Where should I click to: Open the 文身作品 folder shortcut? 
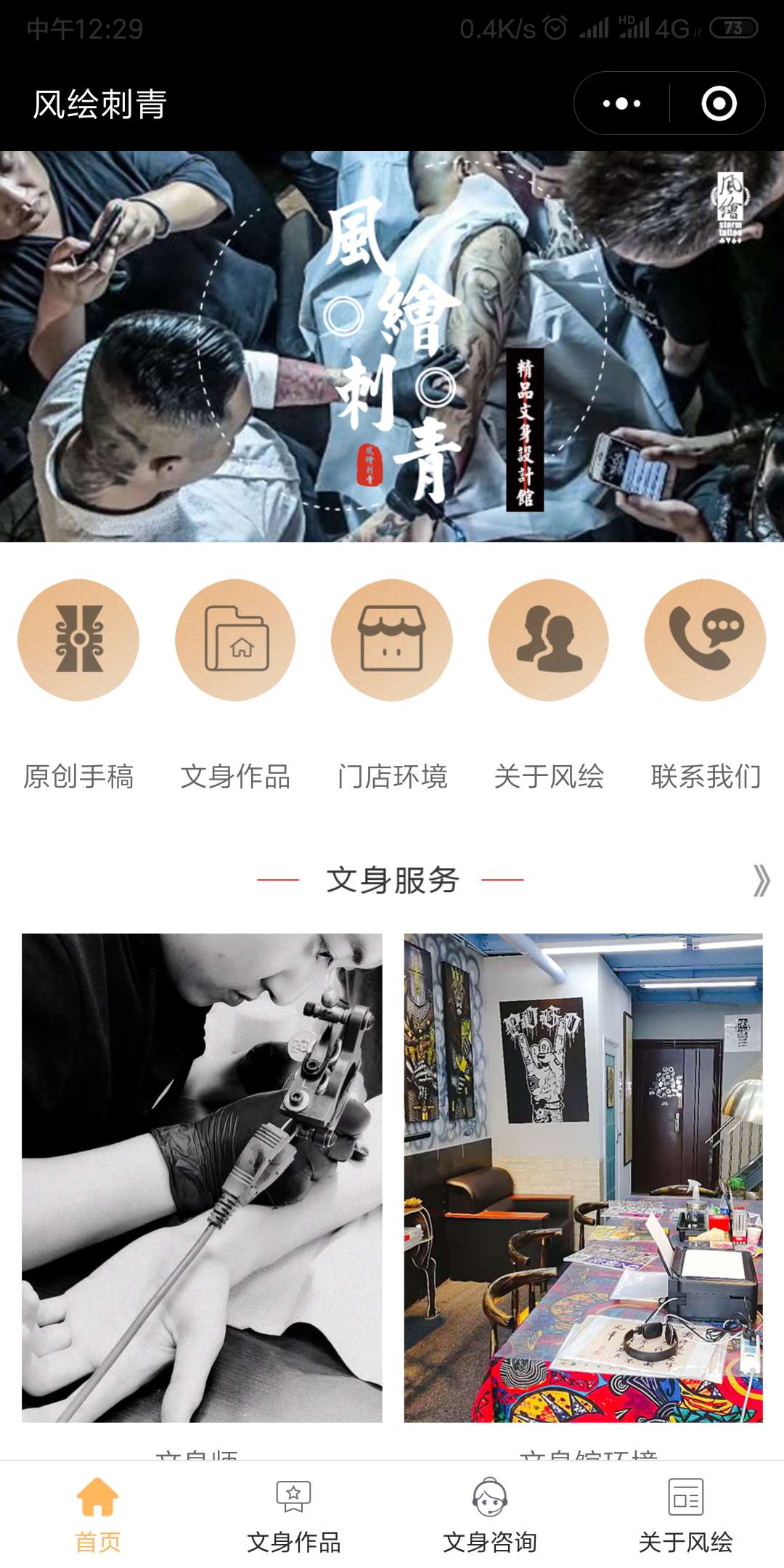point(235,640)
